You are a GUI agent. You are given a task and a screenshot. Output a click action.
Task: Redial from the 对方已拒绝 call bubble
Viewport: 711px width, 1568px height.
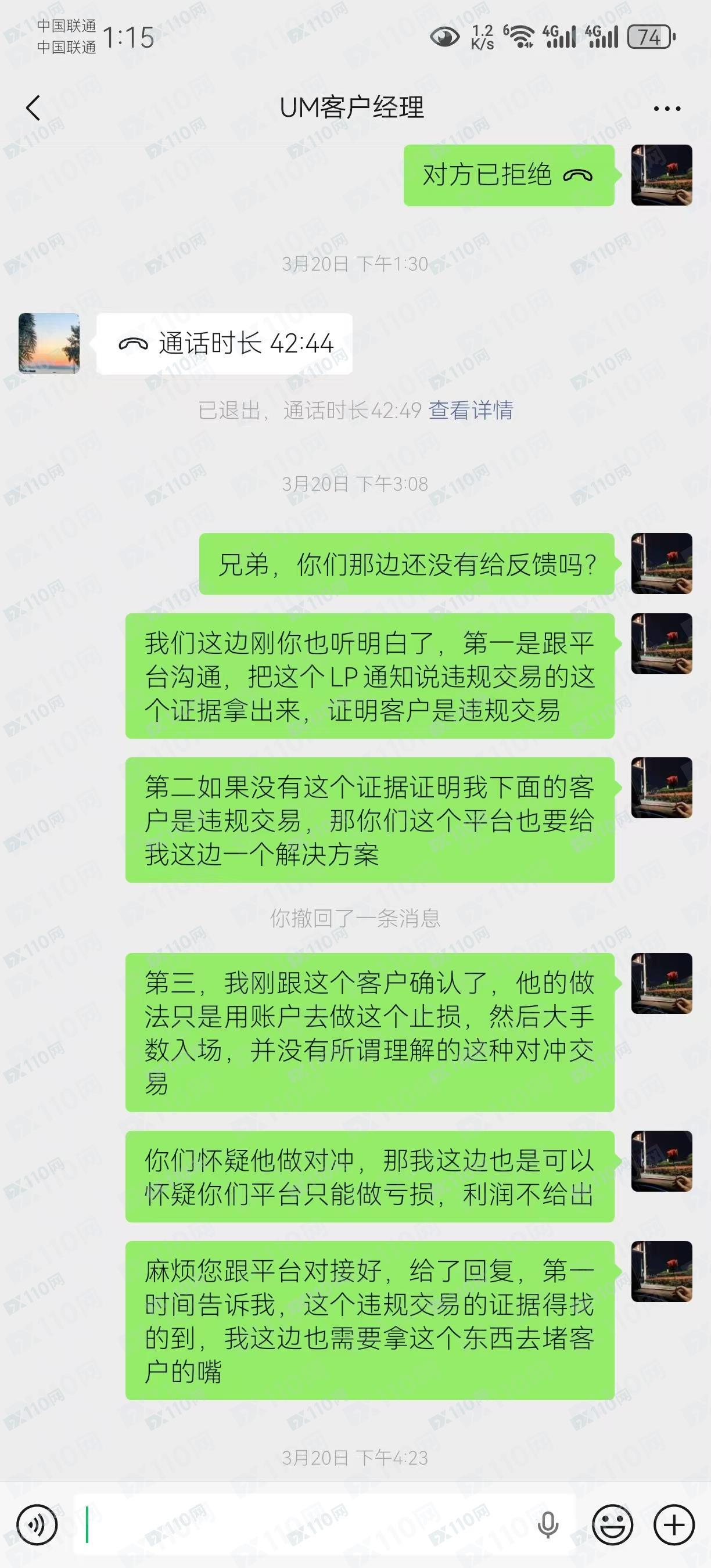pos(508,175)
